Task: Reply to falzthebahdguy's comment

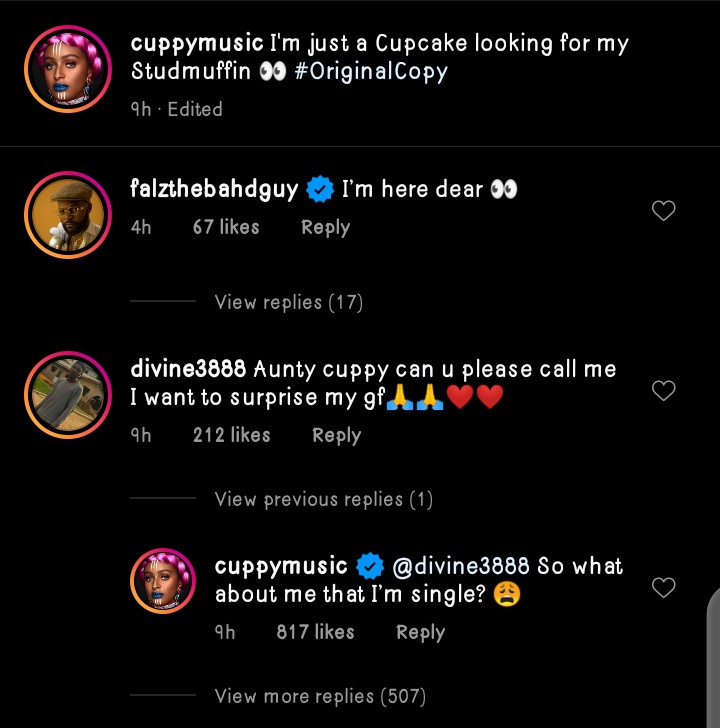Action: pos(325,227)
